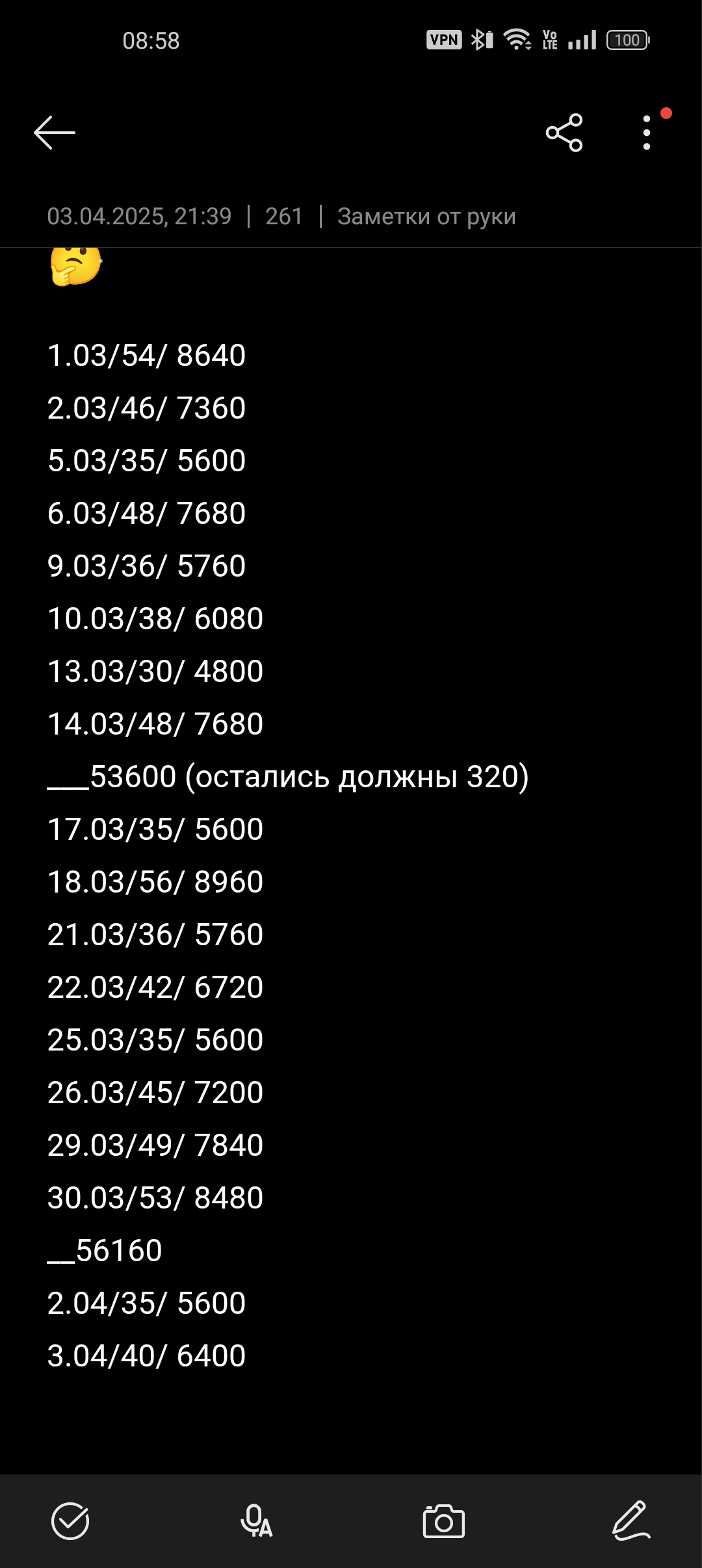This screenshot has width=702, height=1568.
Task: Go back using the arrow icon
Action: pyautogui.click(x=55, y=133)
